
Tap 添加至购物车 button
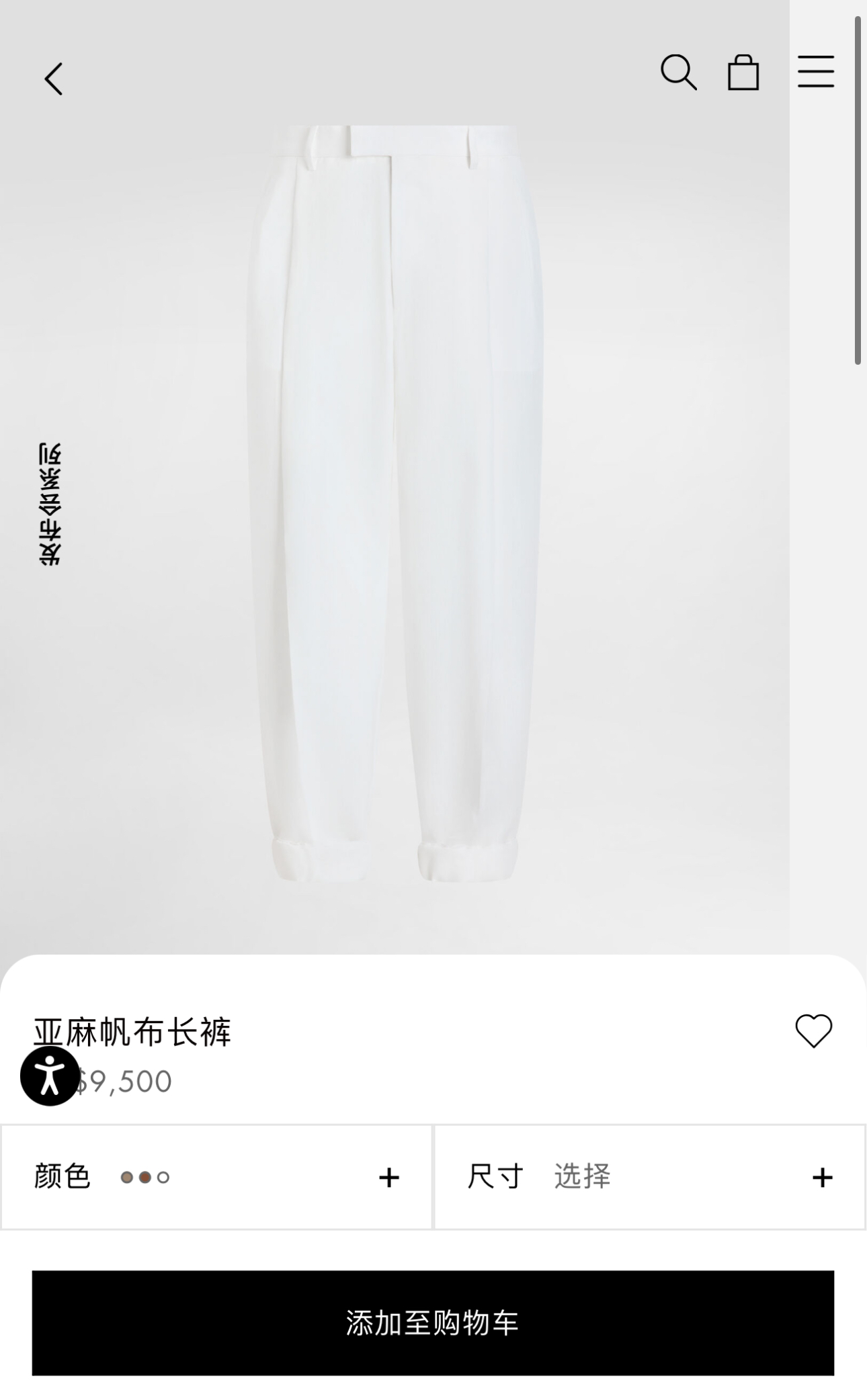click(x=433, y=1323)
